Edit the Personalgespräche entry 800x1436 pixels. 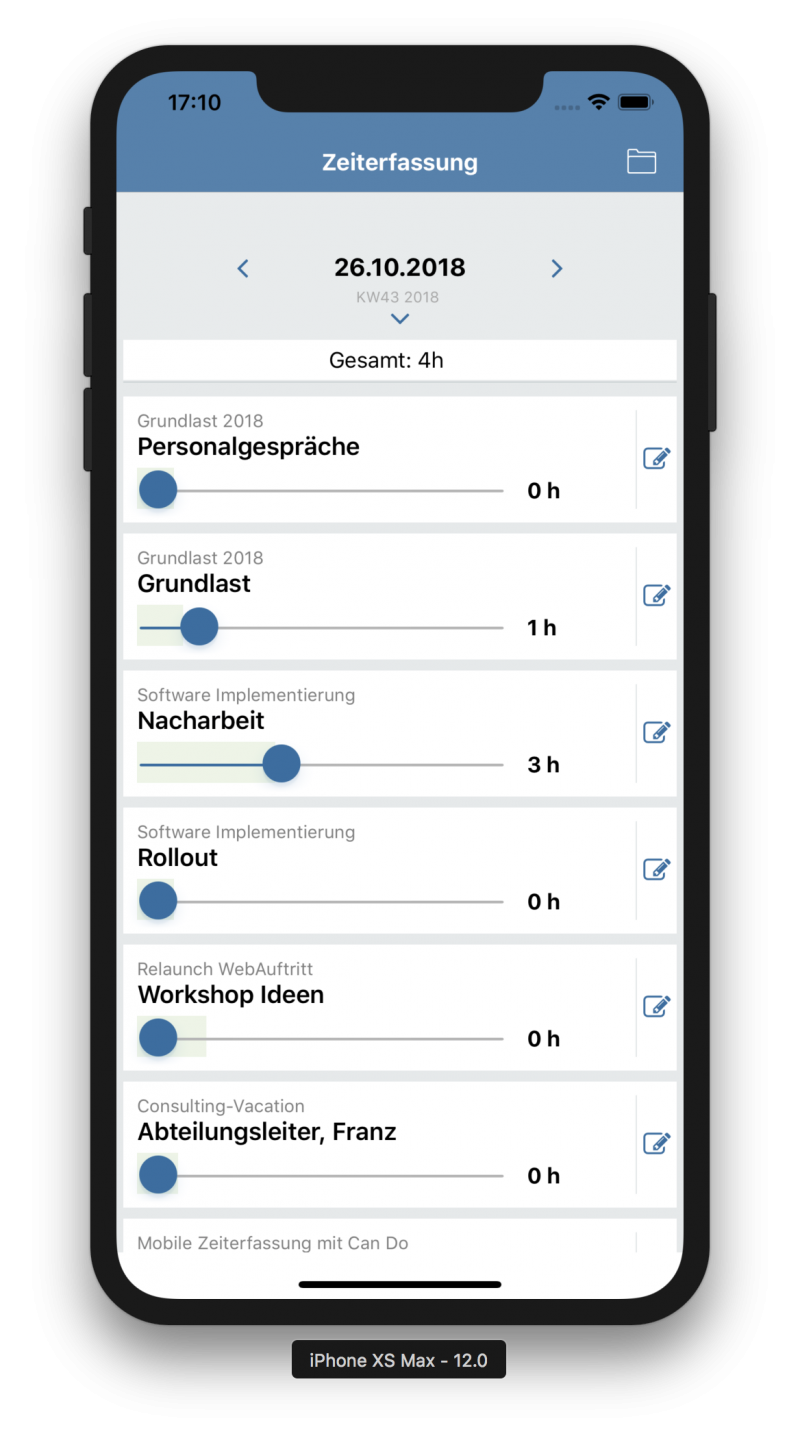pyautogui.click(x=656, y=458)
